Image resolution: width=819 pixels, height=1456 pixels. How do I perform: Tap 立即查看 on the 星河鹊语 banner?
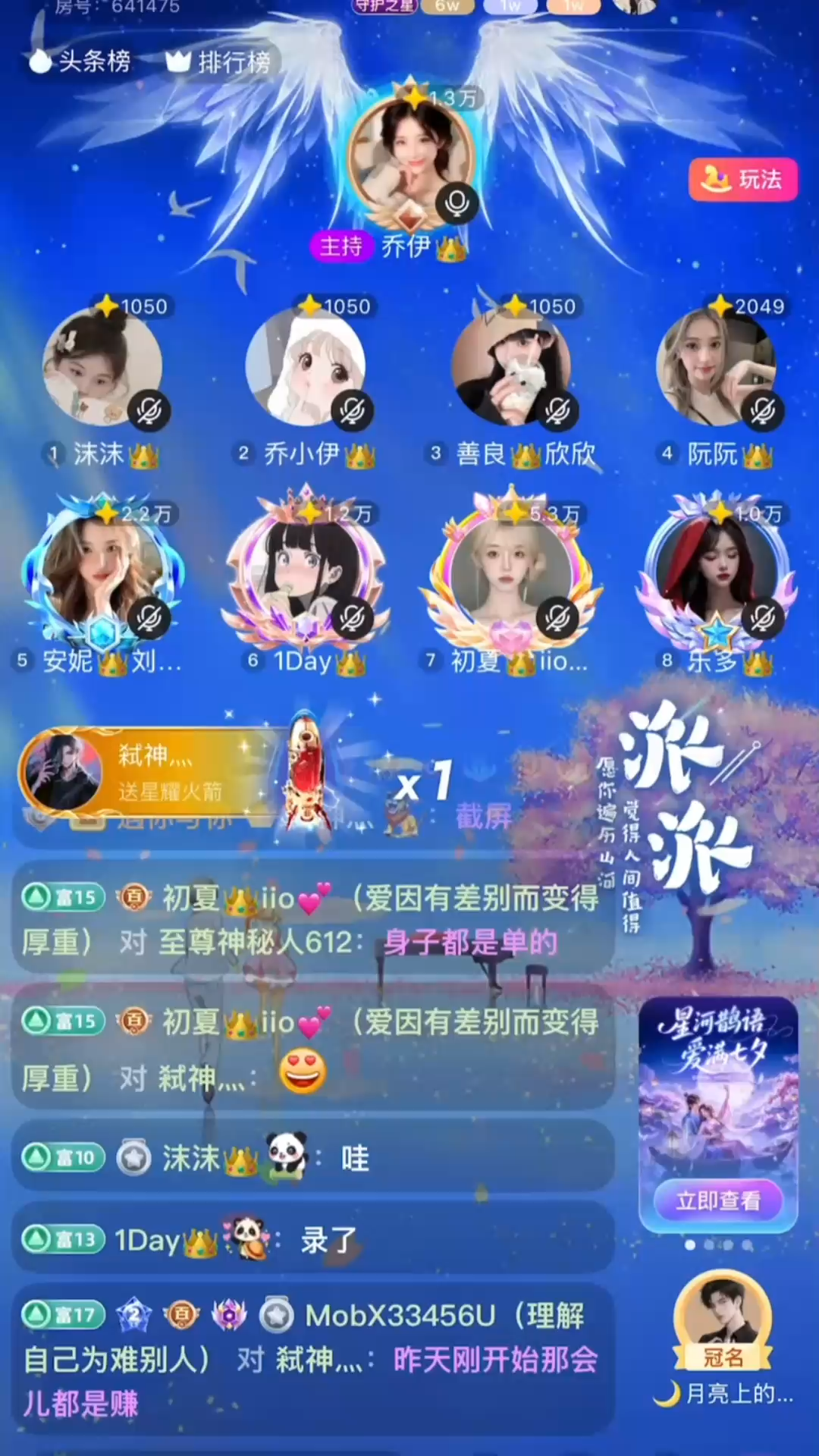coord(717,1200)
